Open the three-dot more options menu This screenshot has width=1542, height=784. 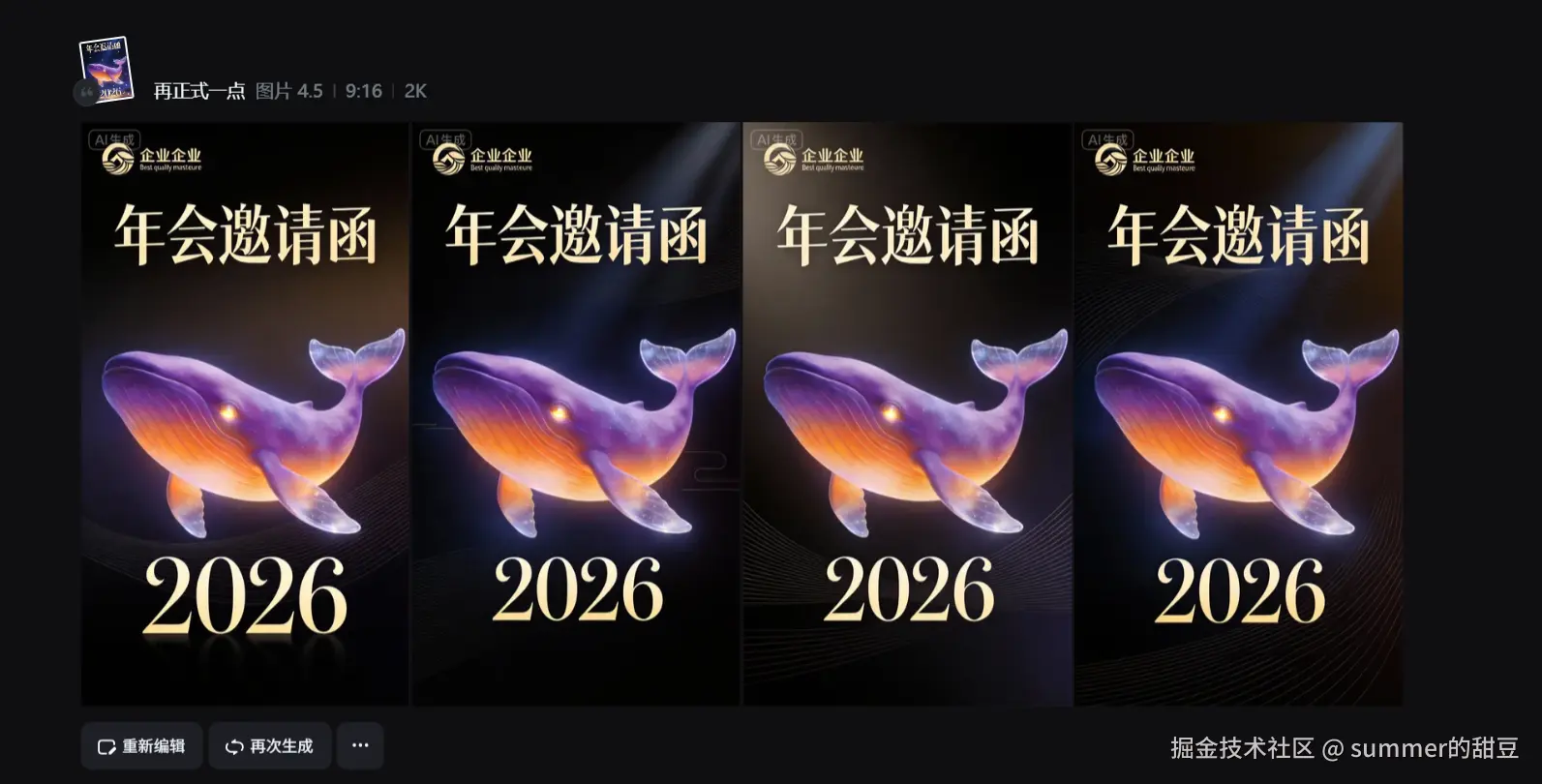(x=360, y=746)
